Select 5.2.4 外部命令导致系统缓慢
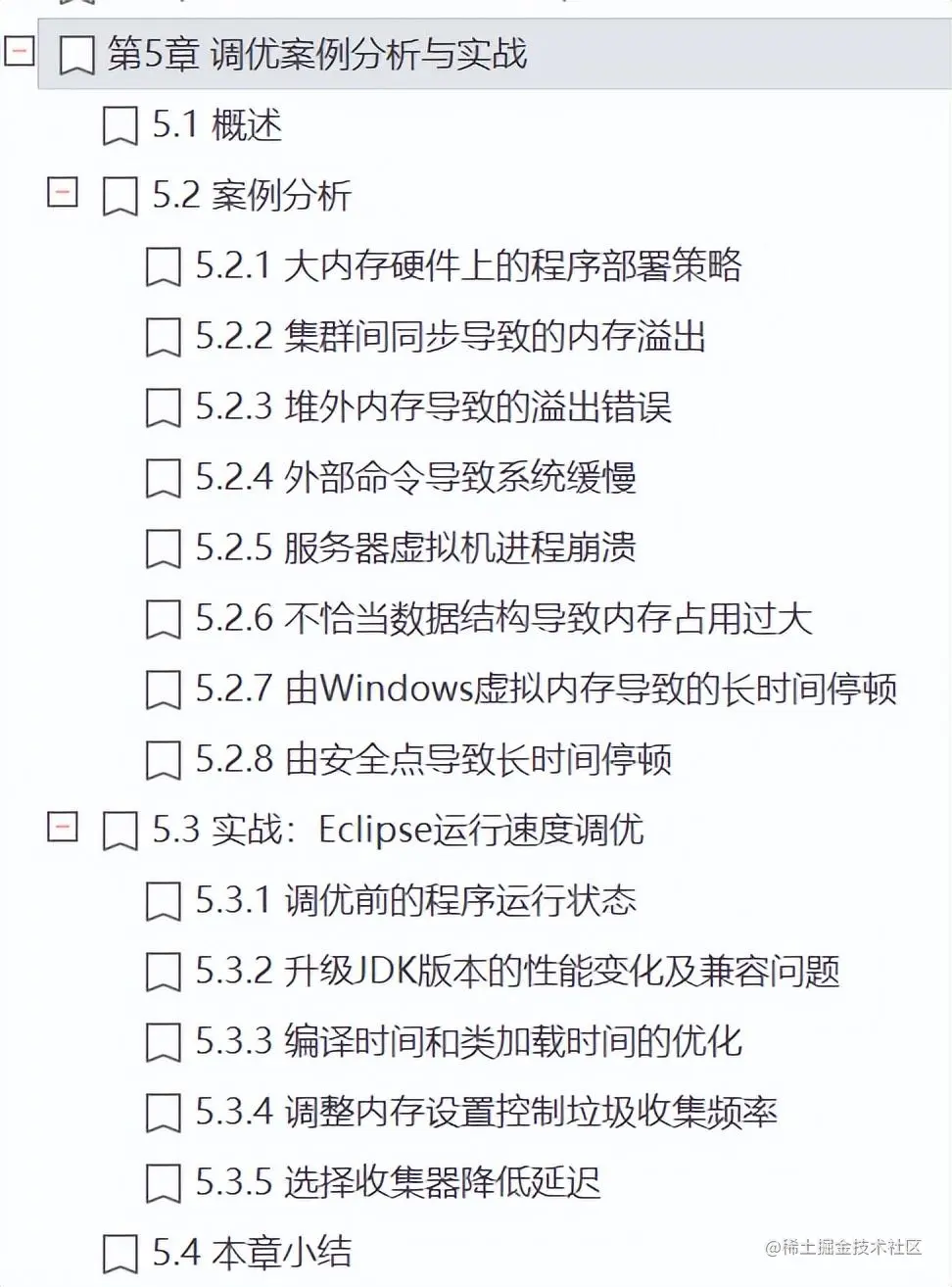The image size is (952, 1287). [x=415, y=478]
